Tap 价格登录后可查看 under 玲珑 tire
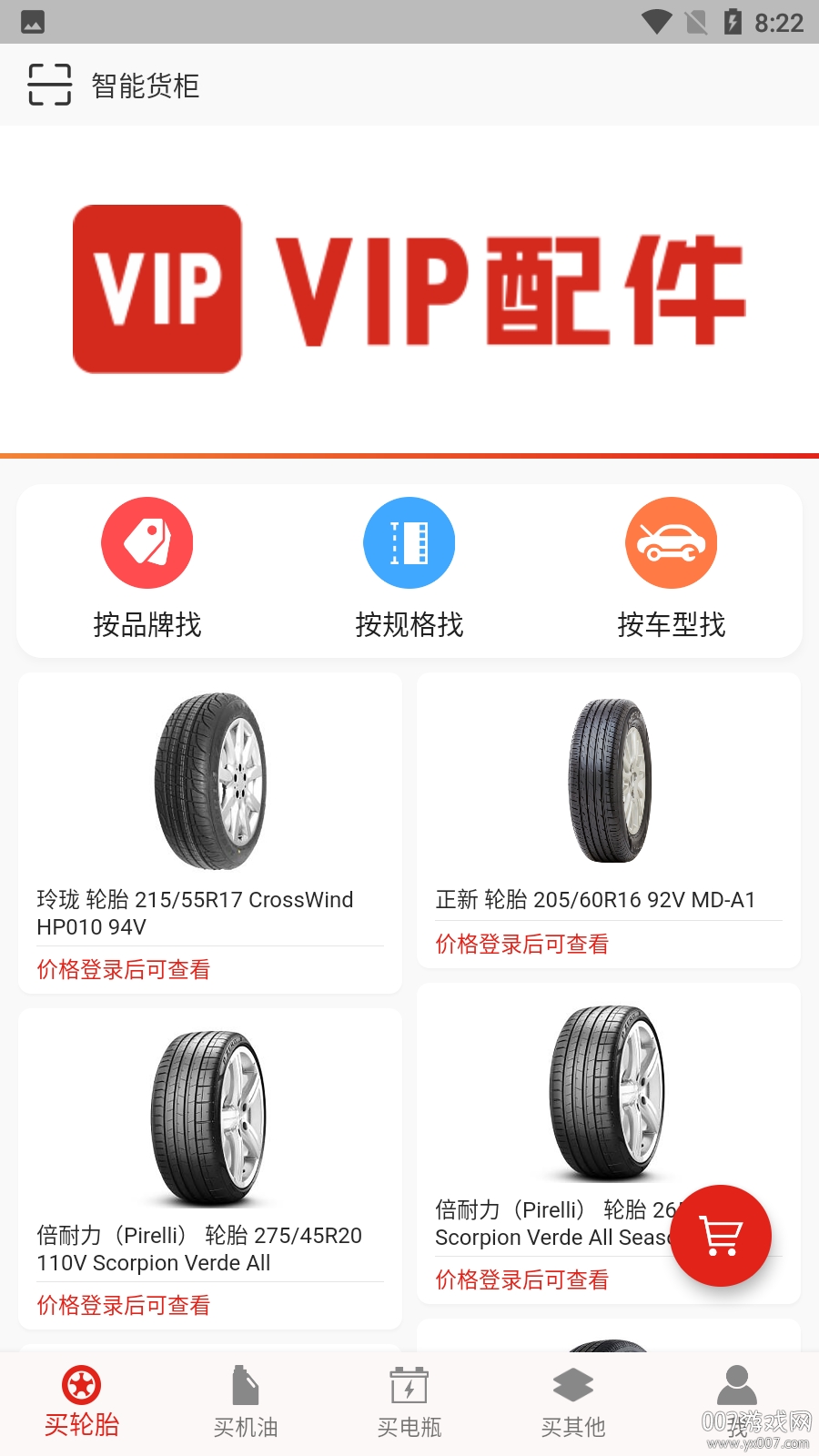Screen dimensions: 819x1456 tap(123, 969)
